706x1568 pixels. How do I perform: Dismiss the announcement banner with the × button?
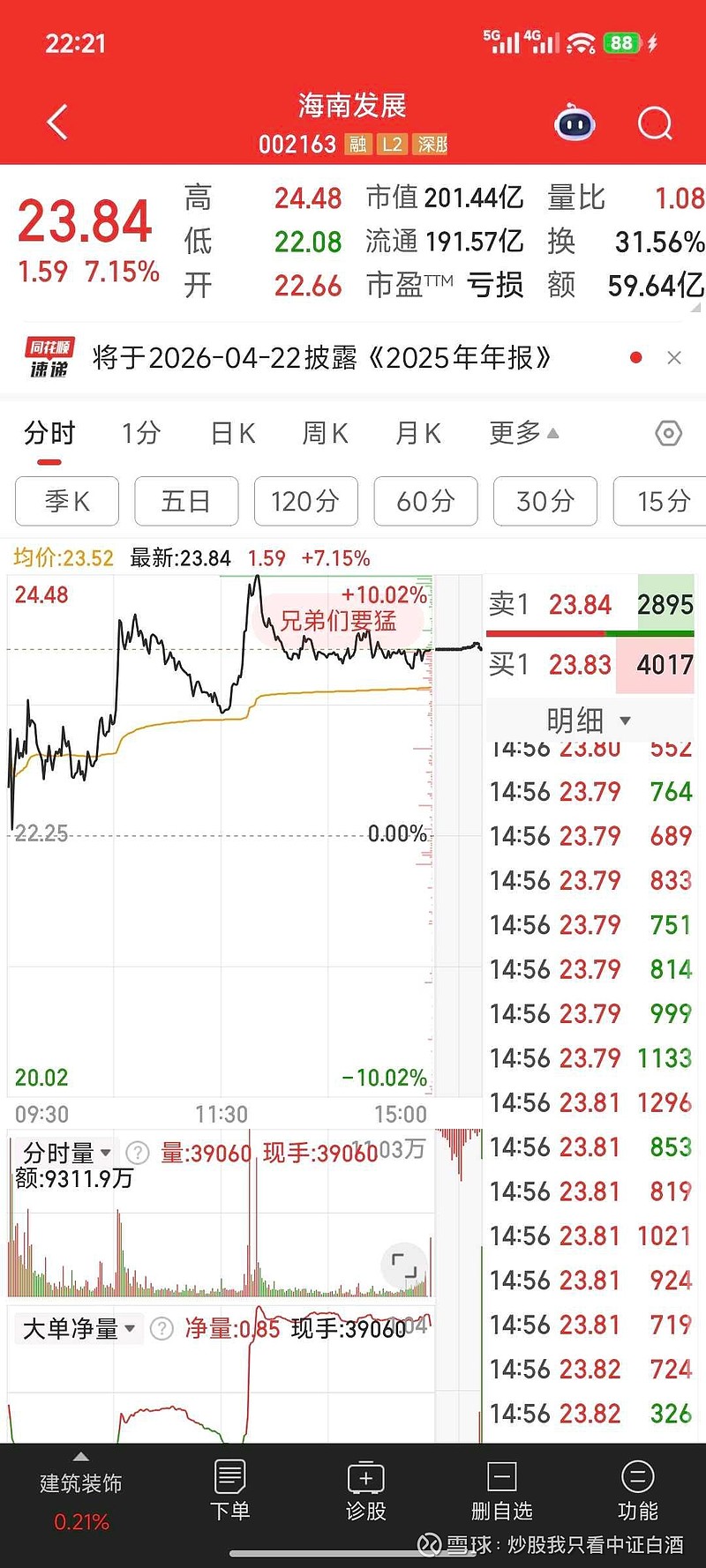674,358
